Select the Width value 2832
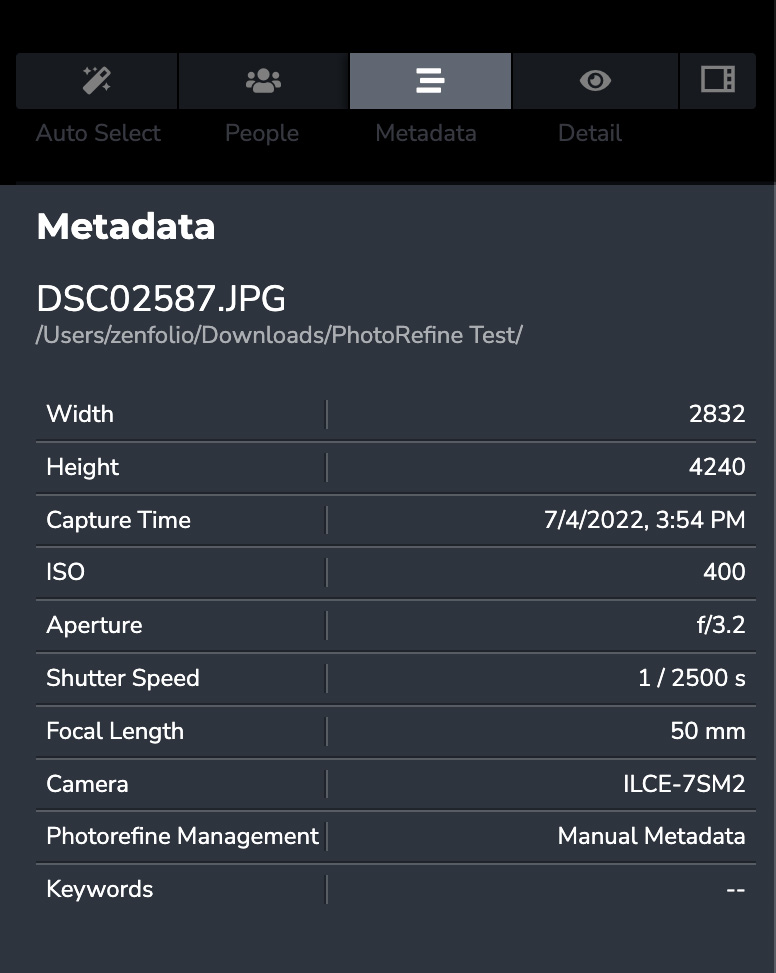Screen dimensions: 776x973 [718, 414]
